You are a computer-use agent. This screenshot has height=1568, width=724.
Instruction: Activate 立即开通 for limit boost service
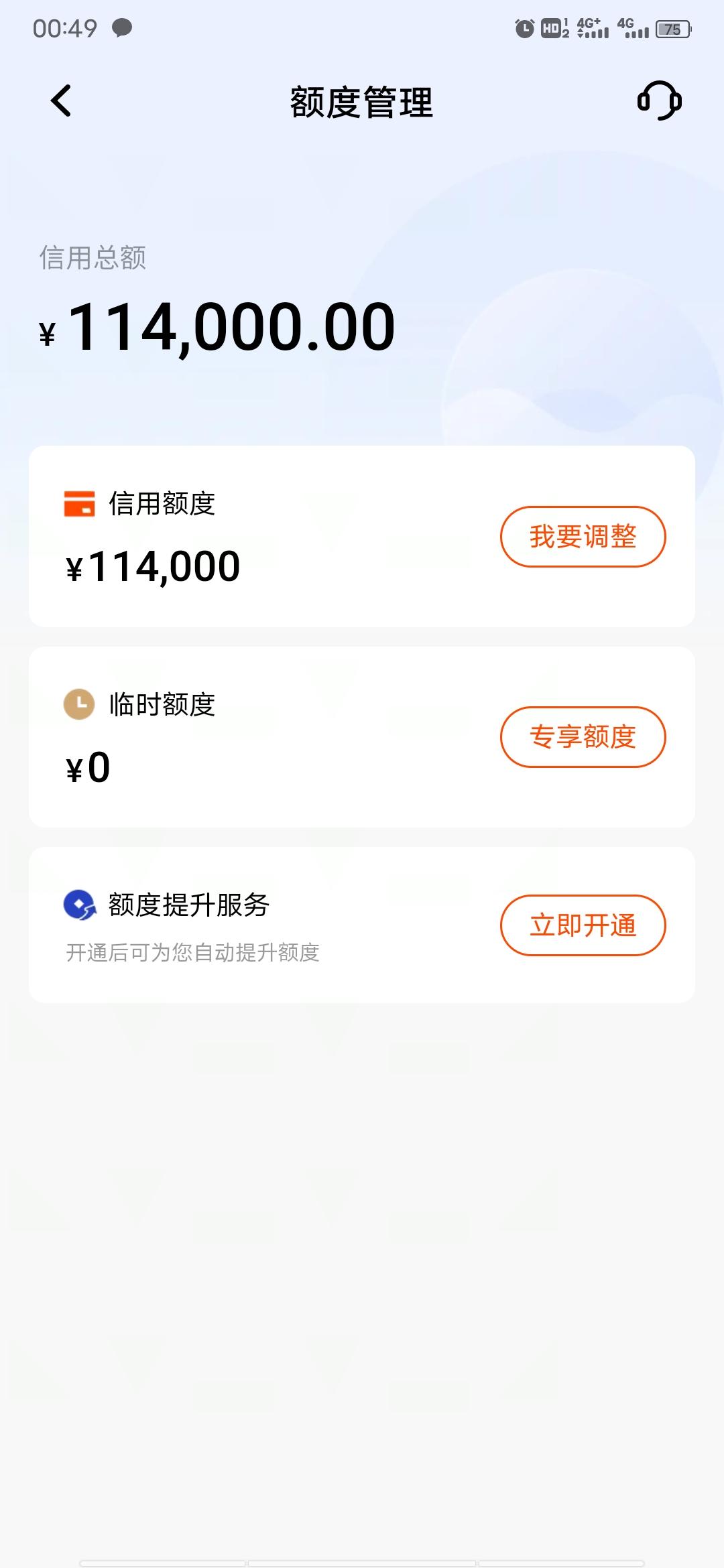click(x=583, y=925)
